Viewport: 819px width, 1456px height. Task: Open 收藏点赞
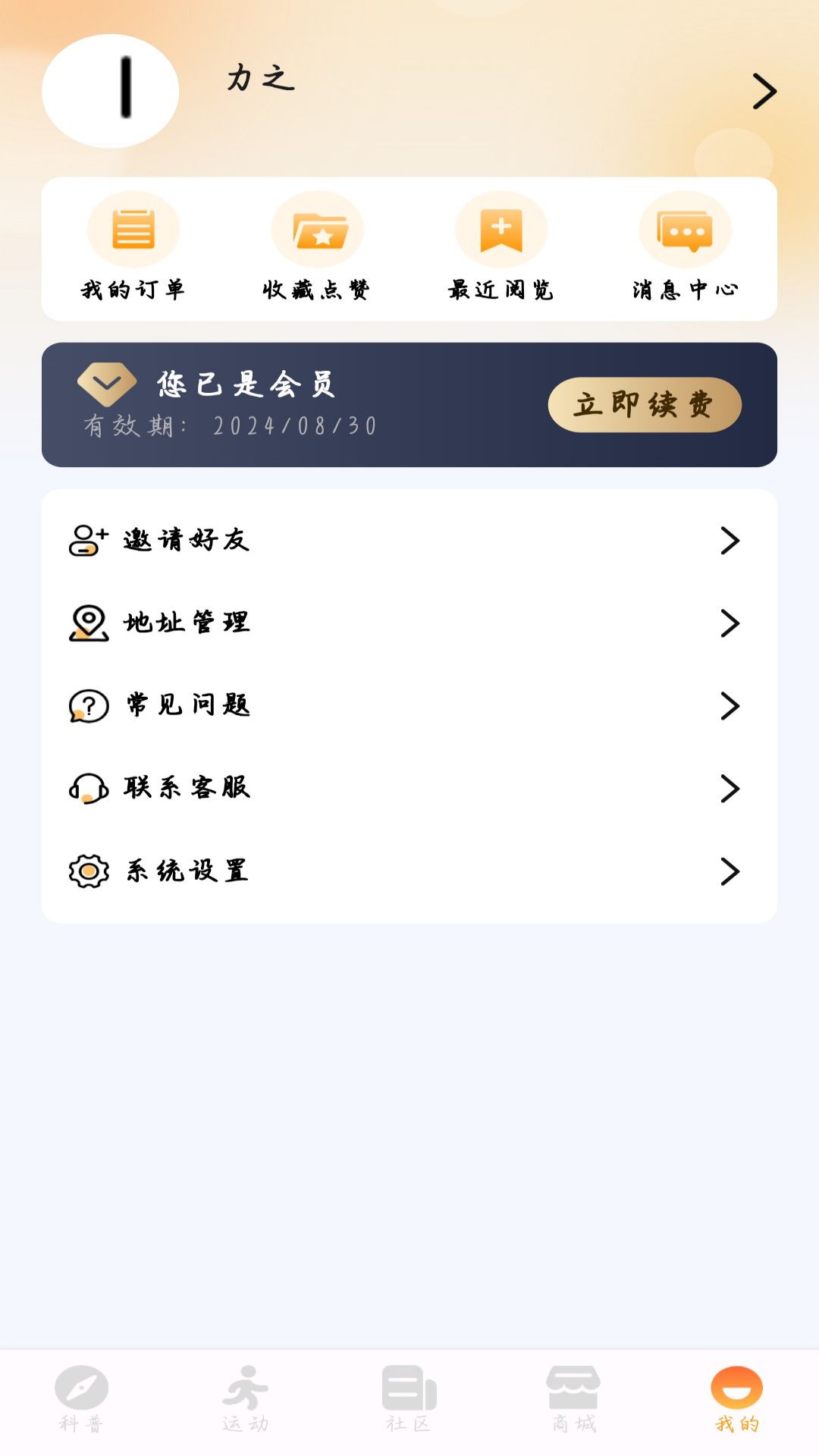tap(317, 247)
